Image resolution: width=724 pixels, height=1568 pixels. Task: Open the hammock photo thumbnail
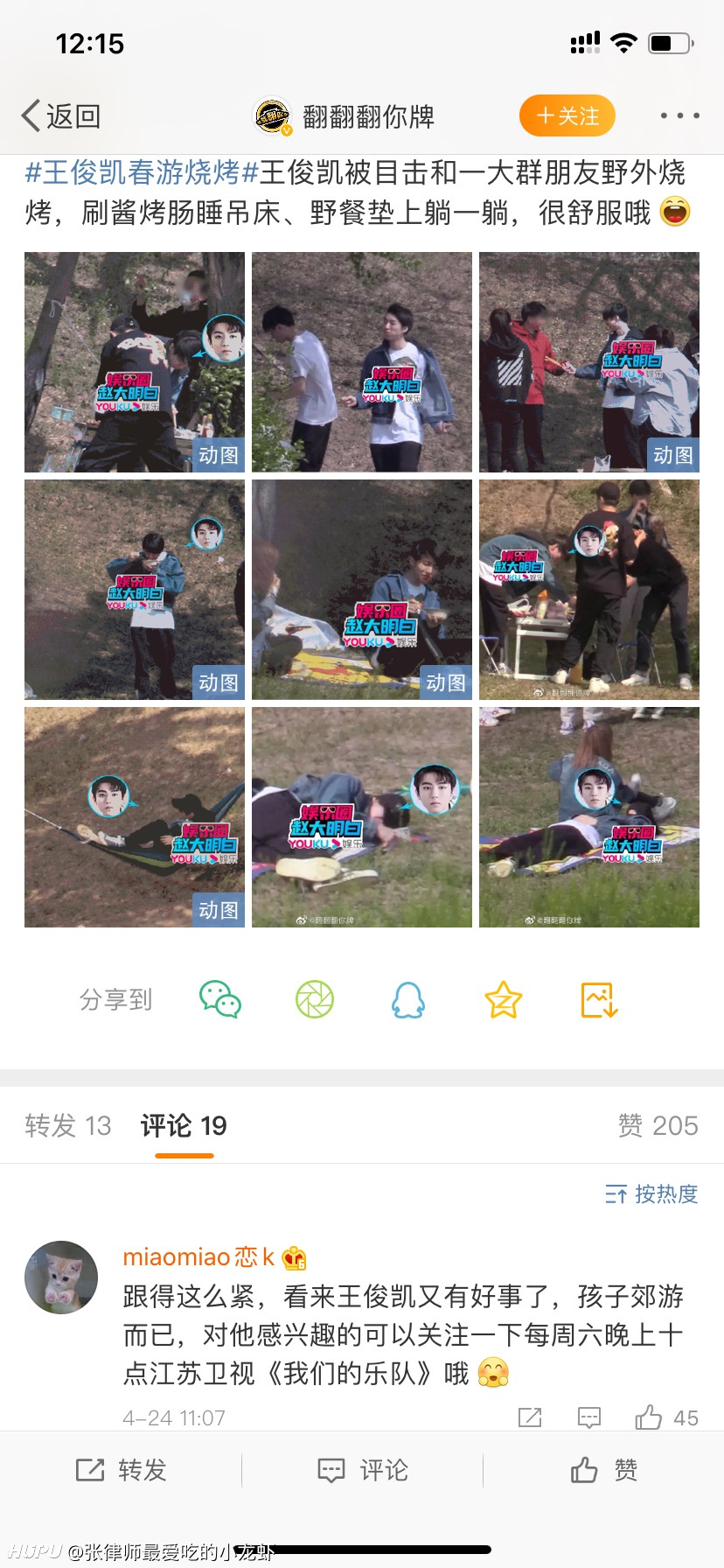pyautogui.click(x=135, y=817)
